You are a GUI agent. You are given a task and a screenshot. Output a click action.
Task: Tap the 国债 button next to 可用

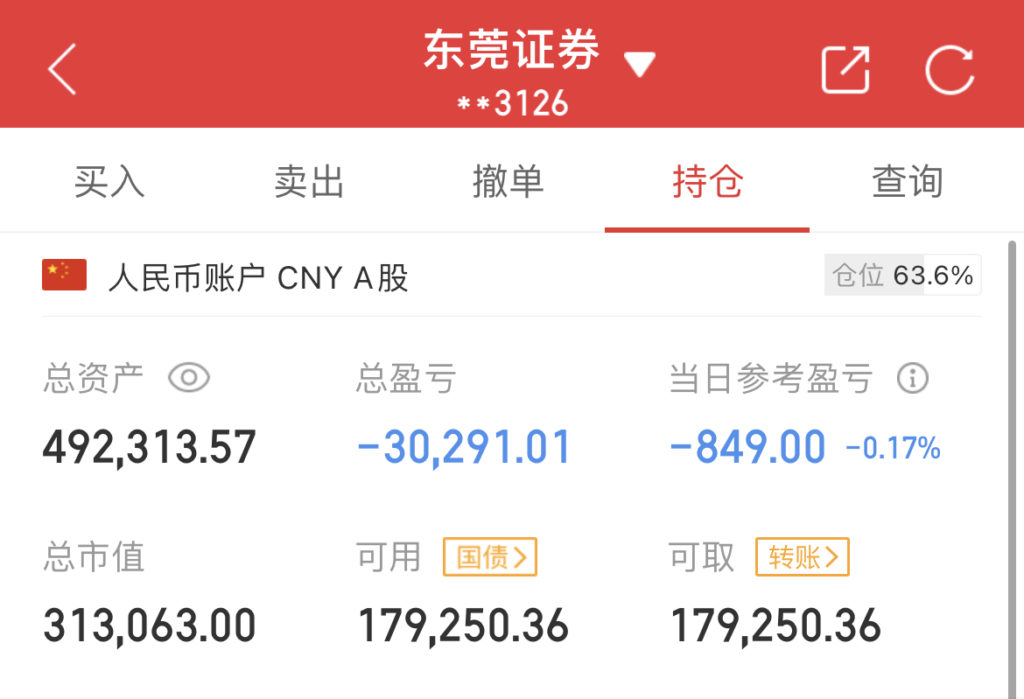point(490,557)
